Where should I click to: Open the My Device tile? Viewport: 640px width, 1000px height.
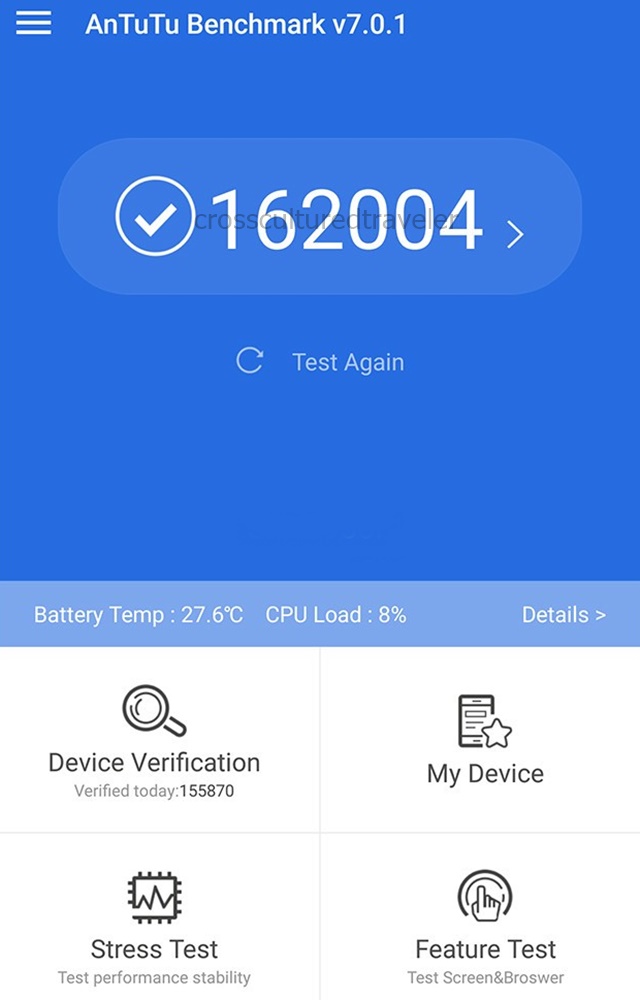(x=485, y=740)
